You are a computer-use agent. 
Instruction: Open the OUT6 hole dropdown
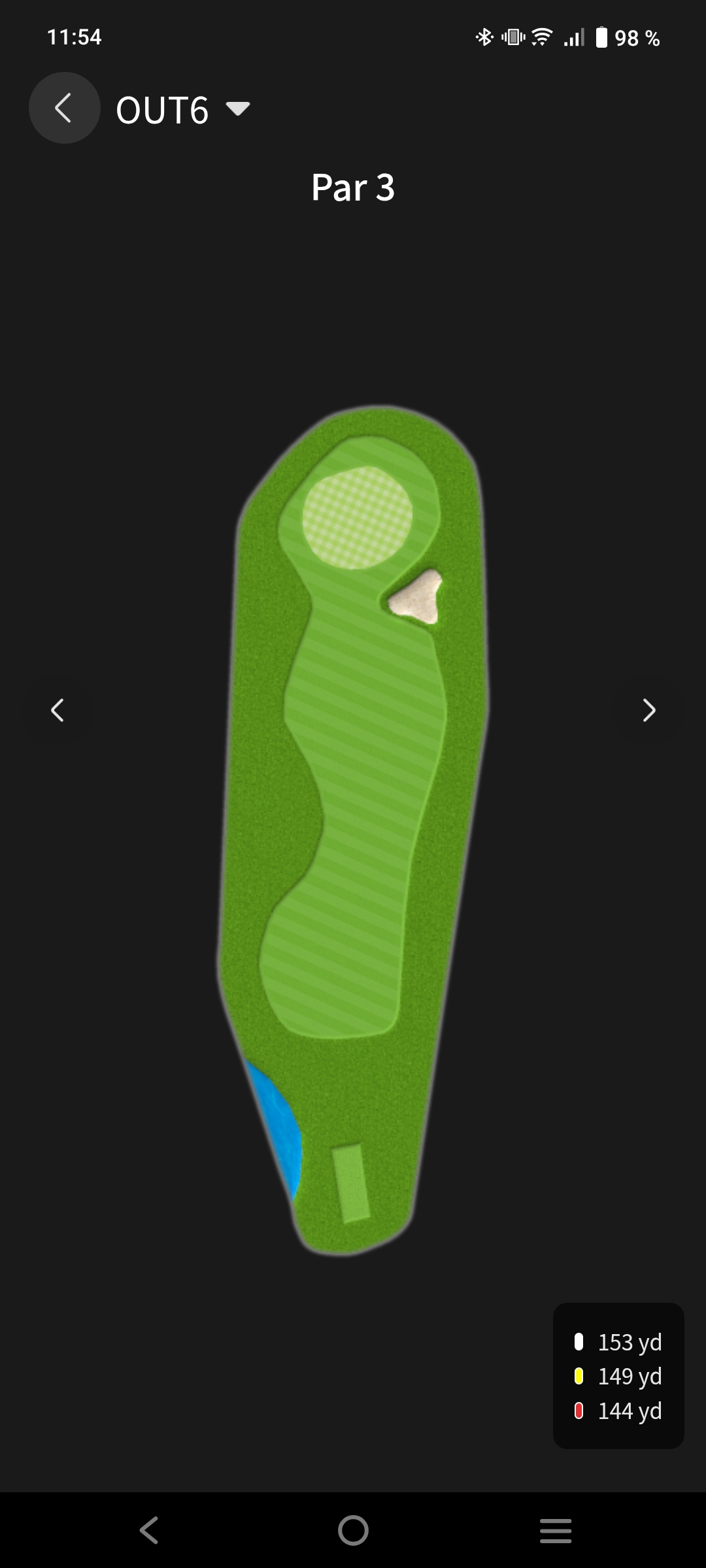(x=183, y=109)
